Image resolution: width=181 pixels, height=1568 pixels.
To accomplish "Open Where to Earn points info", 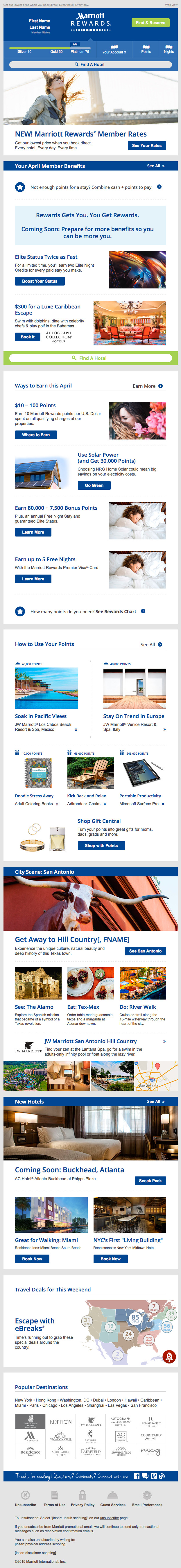I will coord(36,435).
